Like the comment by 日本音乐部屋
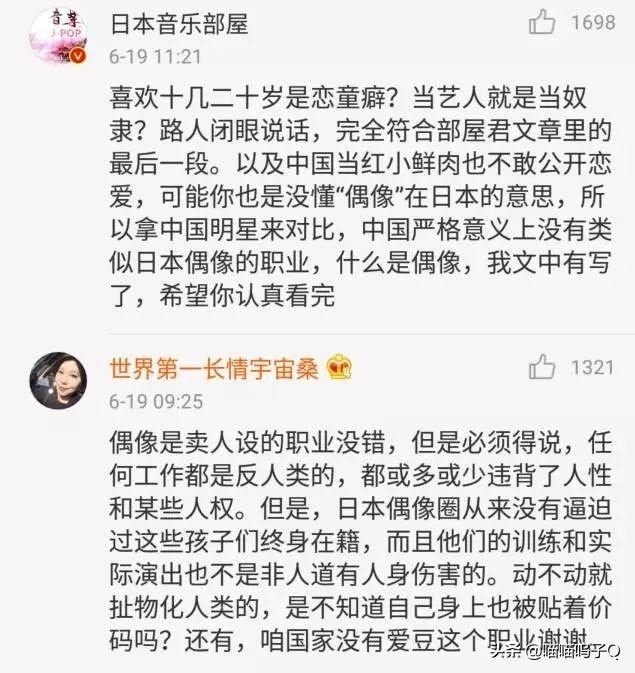 tap(543, 22)
